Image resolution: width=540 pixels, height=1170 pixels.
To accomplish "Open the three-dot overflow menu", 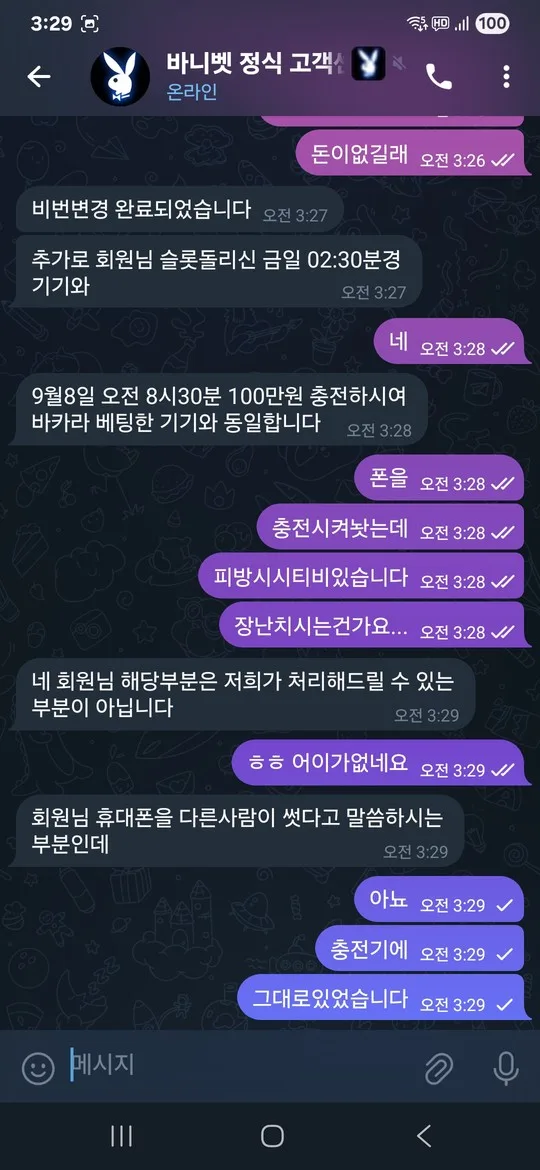I will (506, 76).
